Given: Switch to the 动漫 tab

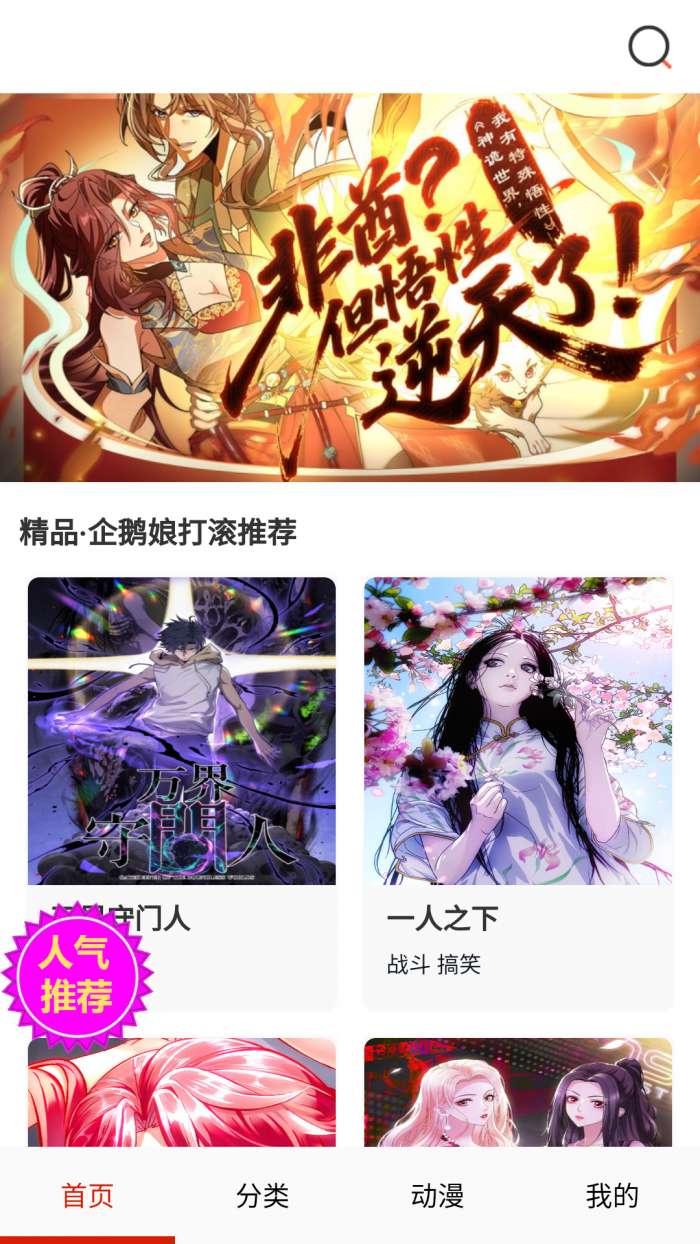Looking at the screenshot, I should click(x=438, y=1196).
